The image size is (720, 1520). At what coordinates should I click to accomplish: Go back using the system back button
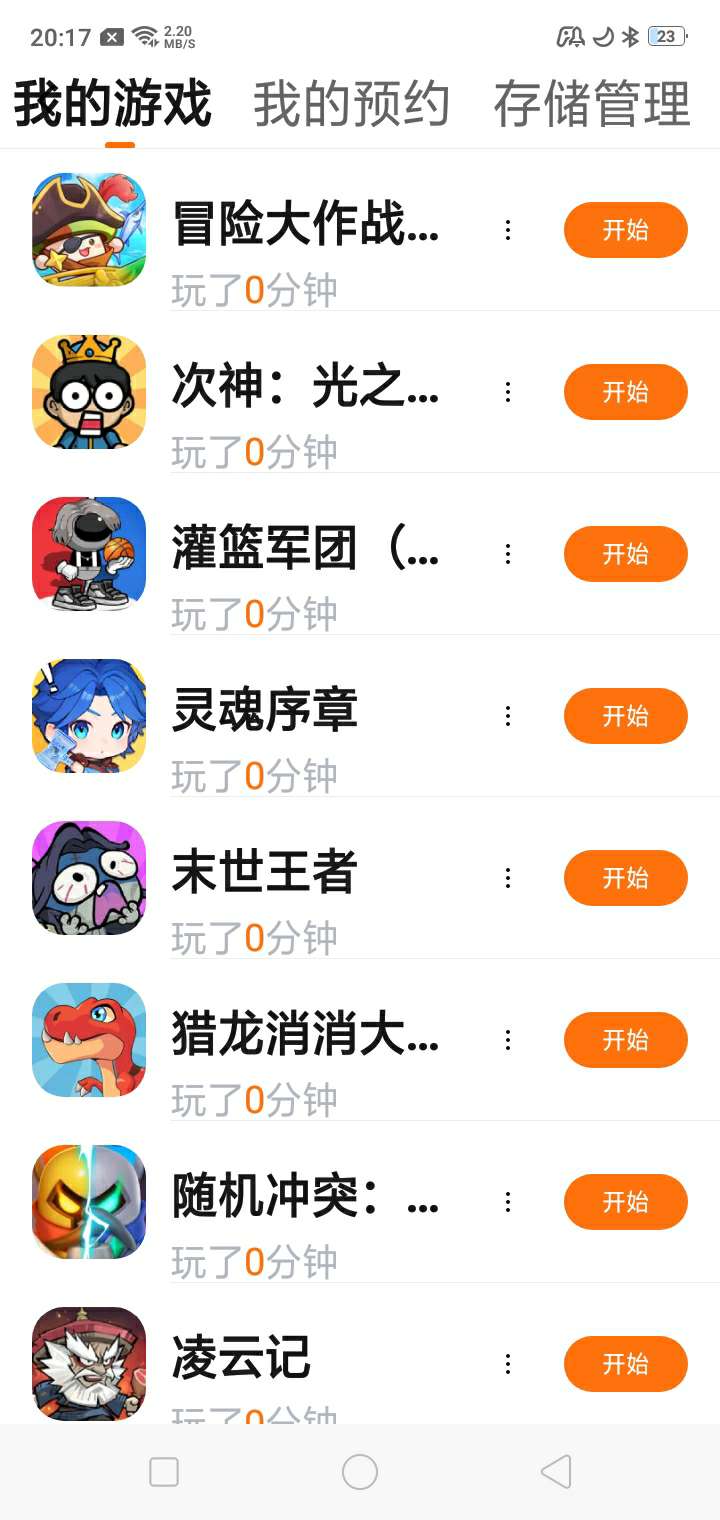556,1472
